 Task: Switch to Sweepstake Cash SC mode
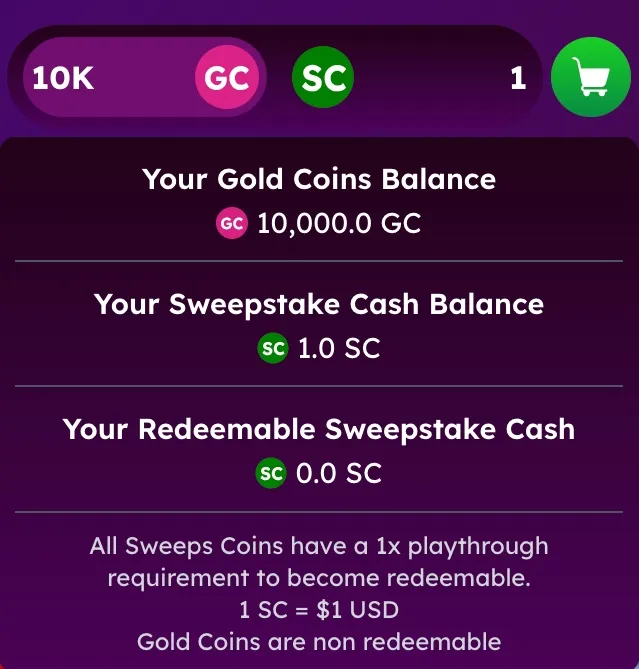(323, 78)
